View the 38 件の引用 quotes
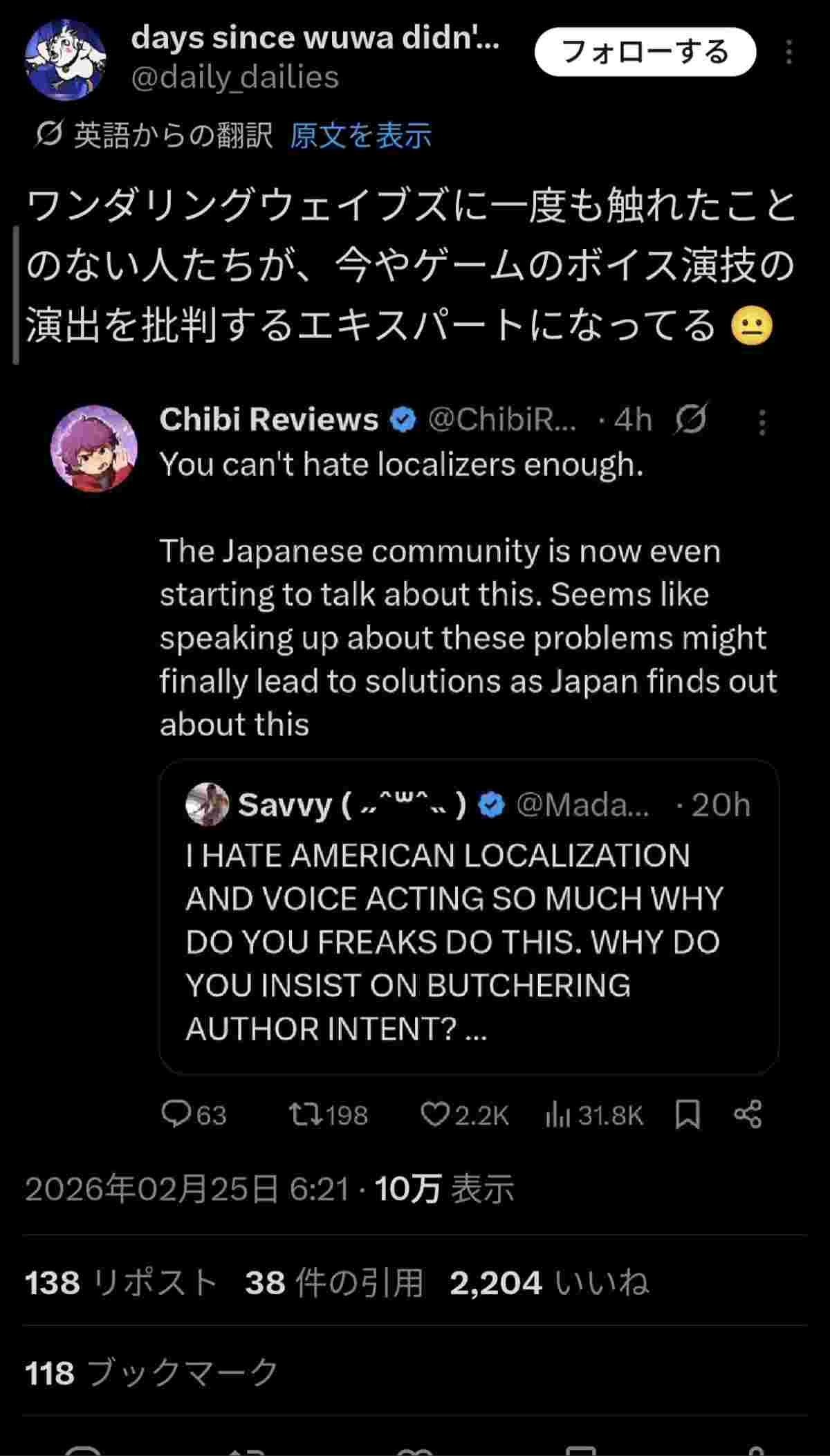This screenshot has width=830, height=1456. point(333,1283)
